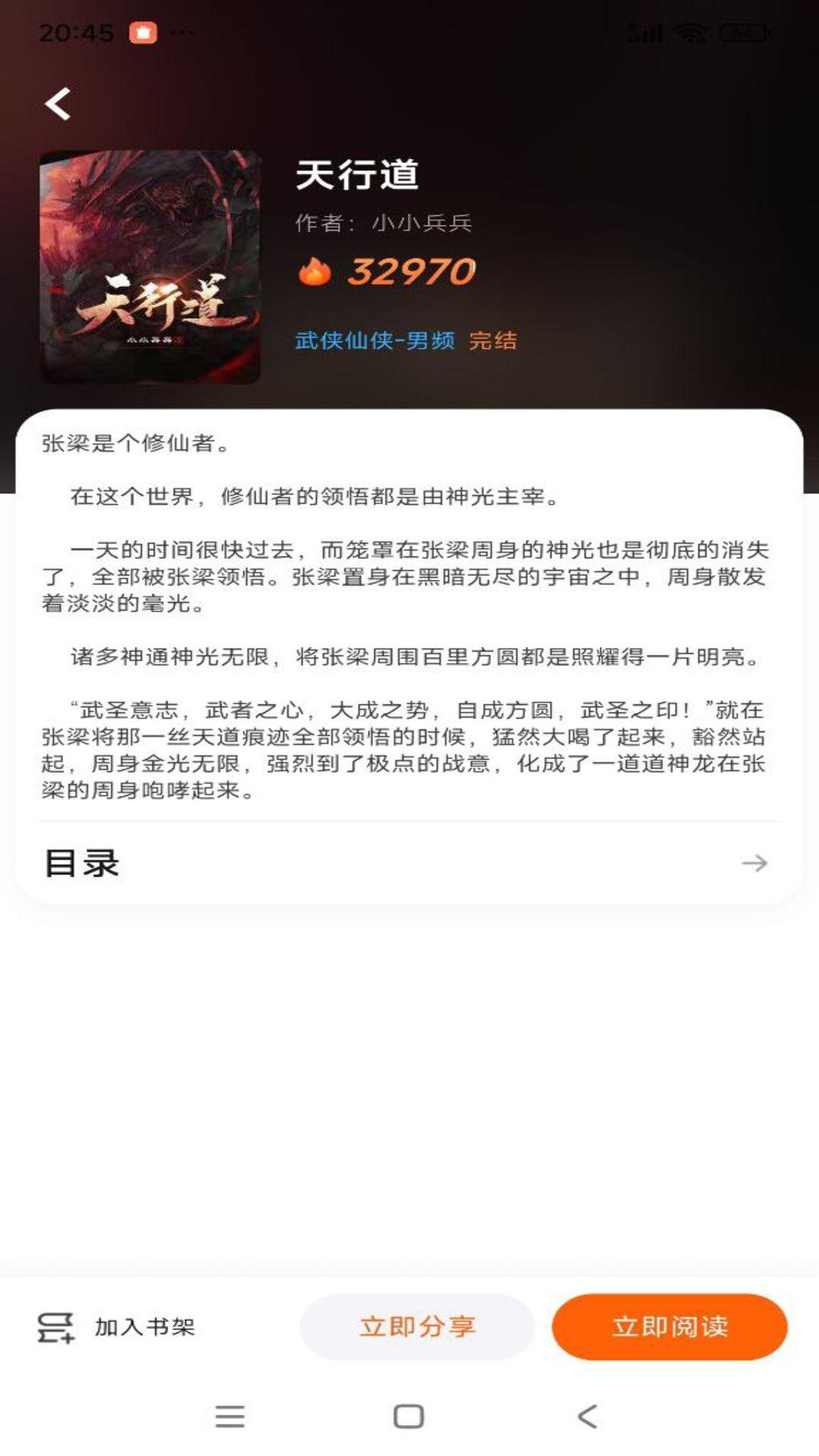Viewport: 819px width, 1456px height.
Task: Expand the 目录 chapter list via its arrow
Action: [x=754, y=863]
